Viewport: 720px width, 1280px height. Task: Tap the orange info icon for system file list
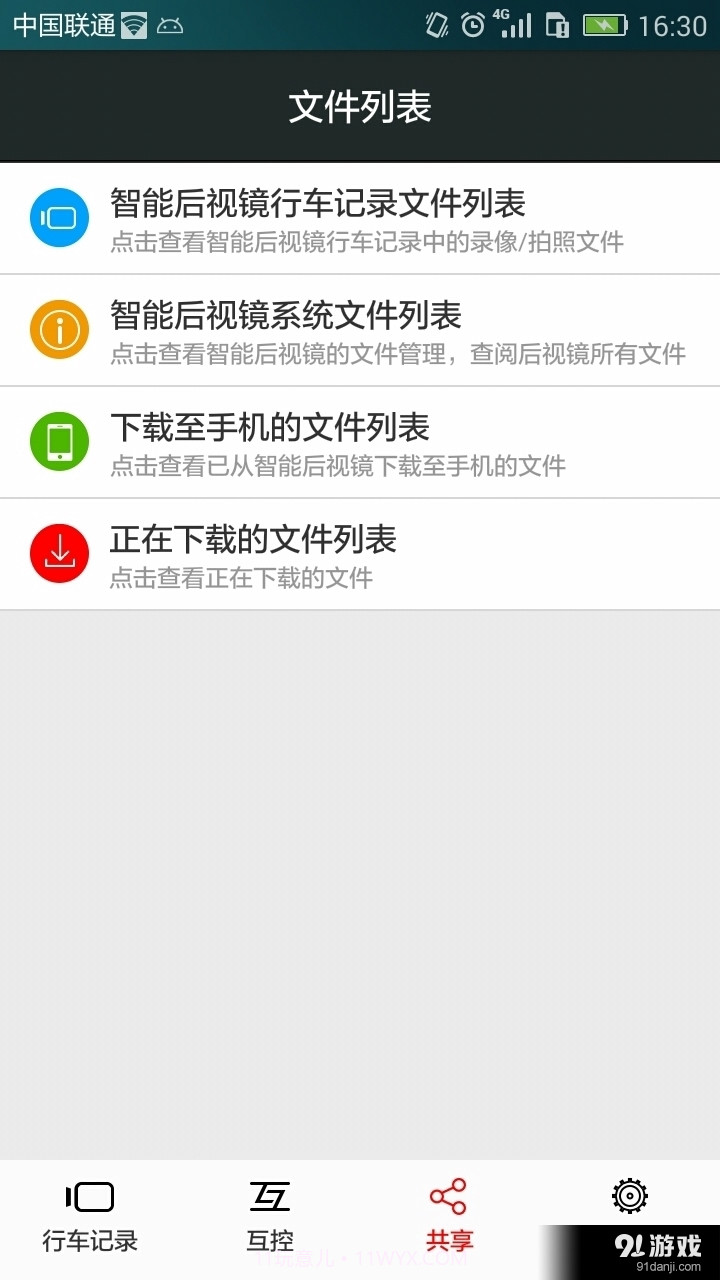pyautogui.click(x=58, y=330)
